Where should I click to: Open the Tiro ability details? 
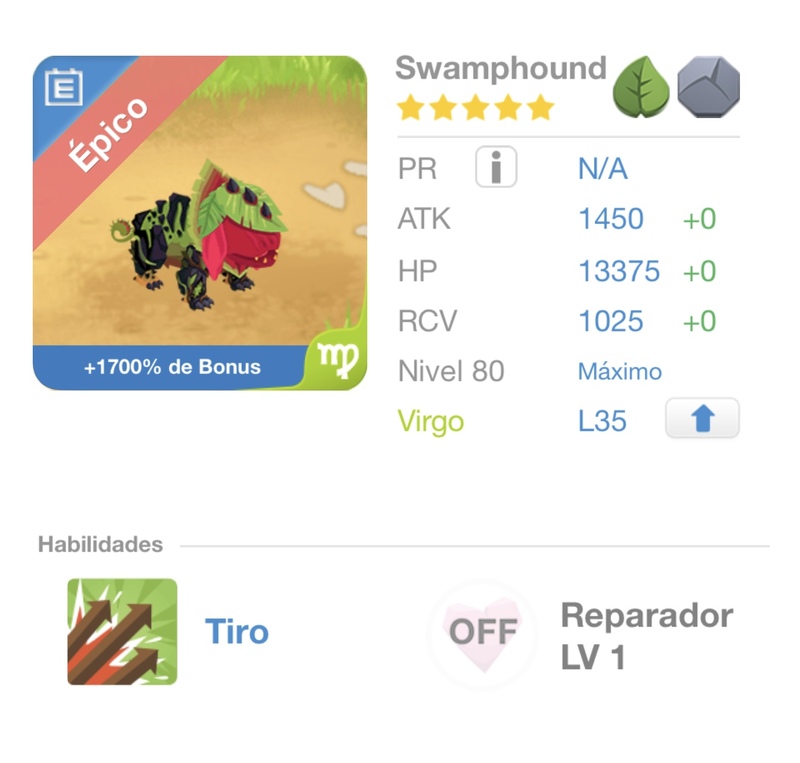(122, 632)
